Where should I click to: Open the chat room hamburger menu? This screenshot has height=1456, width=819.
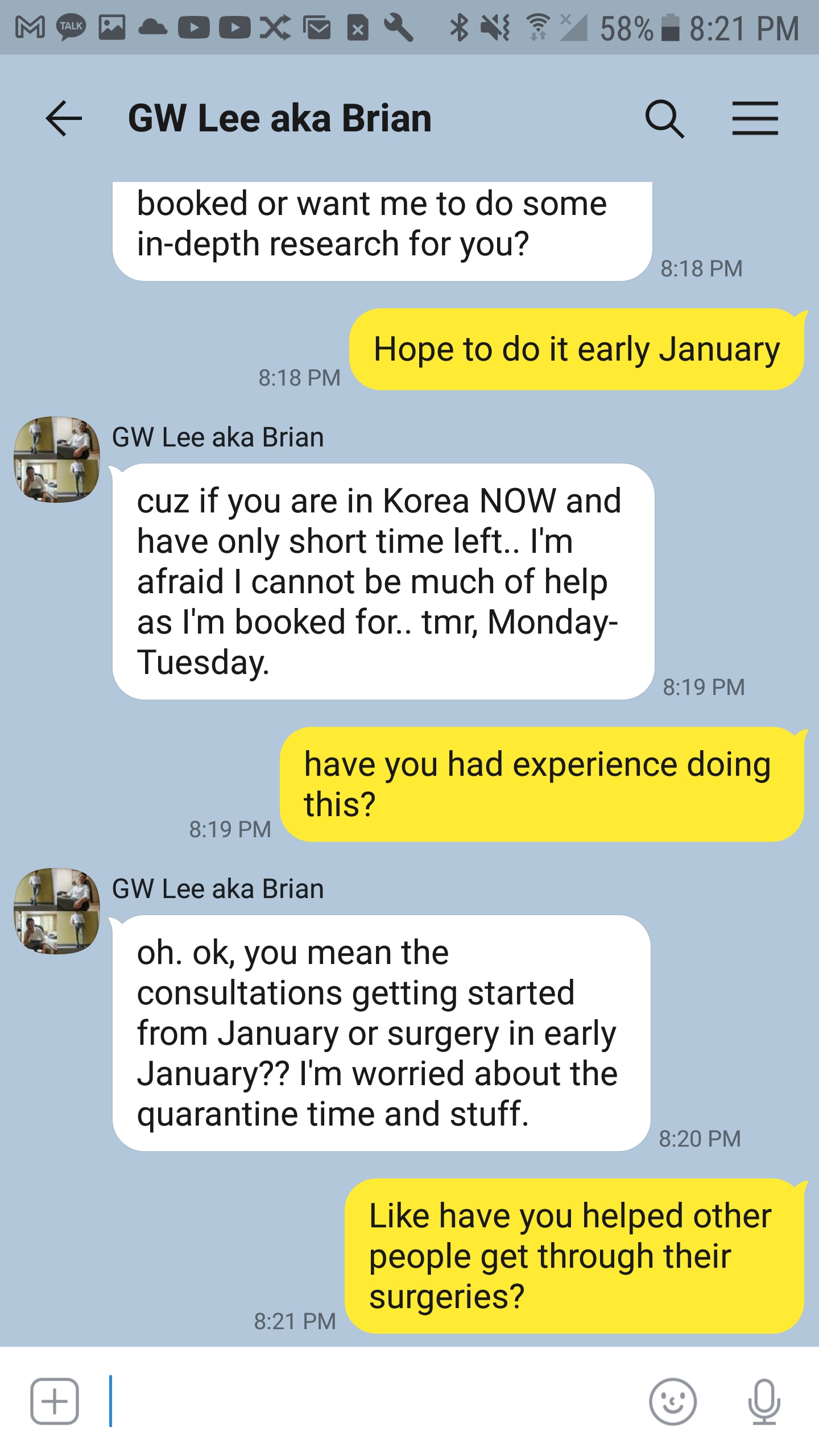[755, 118]
